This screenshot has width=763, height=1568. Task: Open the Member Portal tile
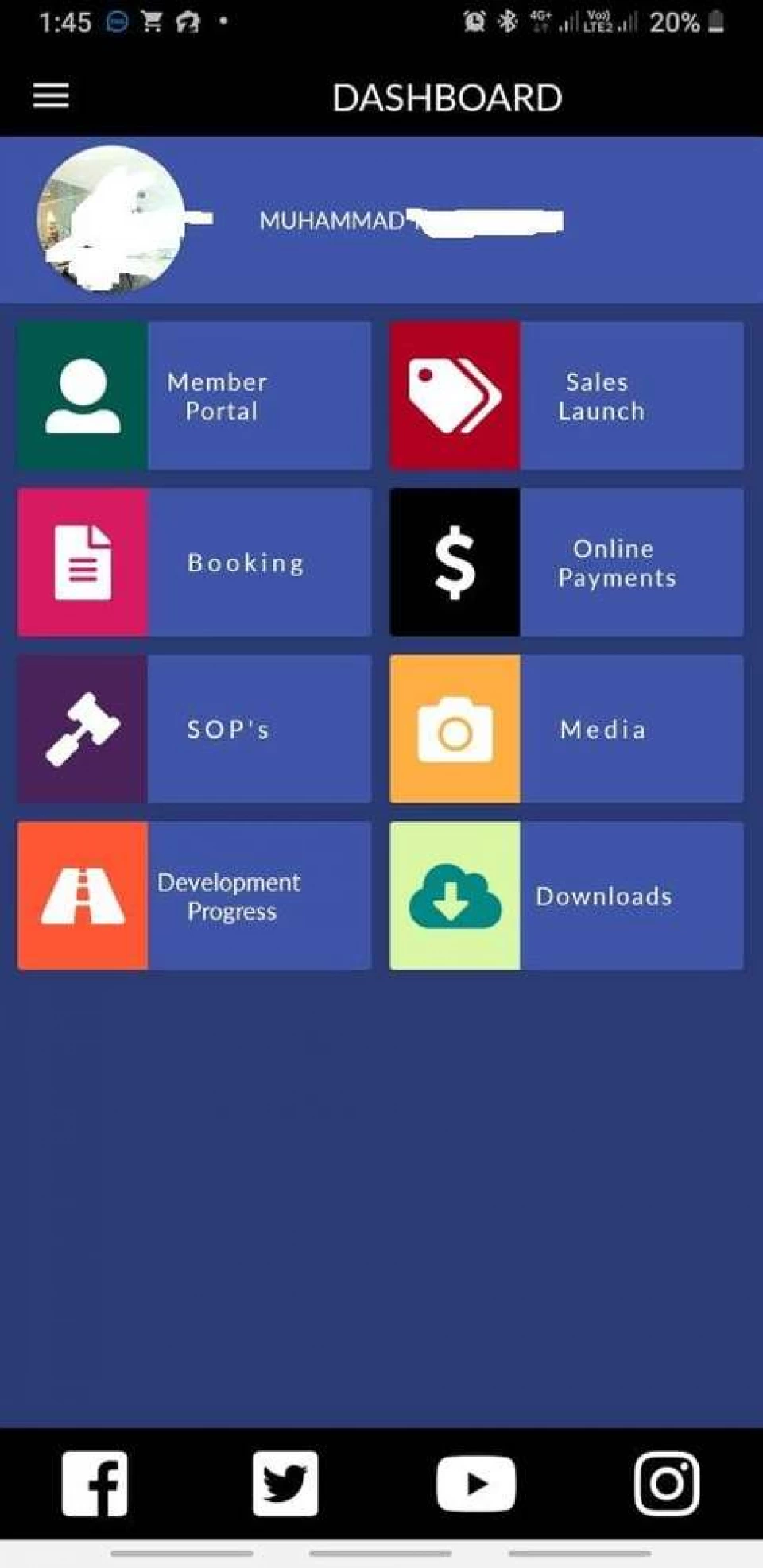click(x=194, y=396)
